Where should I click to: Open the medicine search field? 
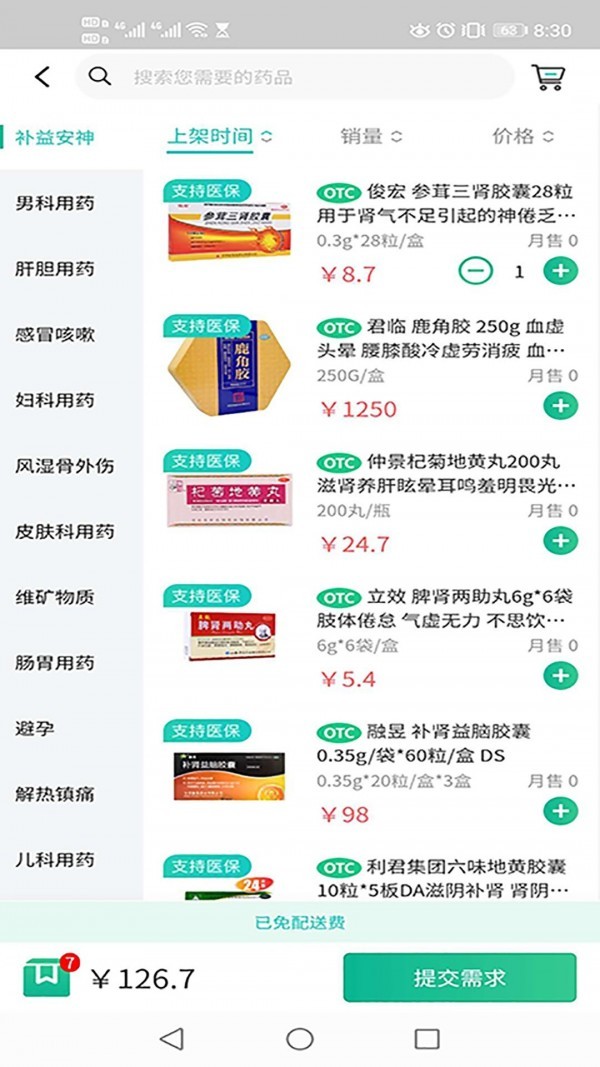point(300,77)
